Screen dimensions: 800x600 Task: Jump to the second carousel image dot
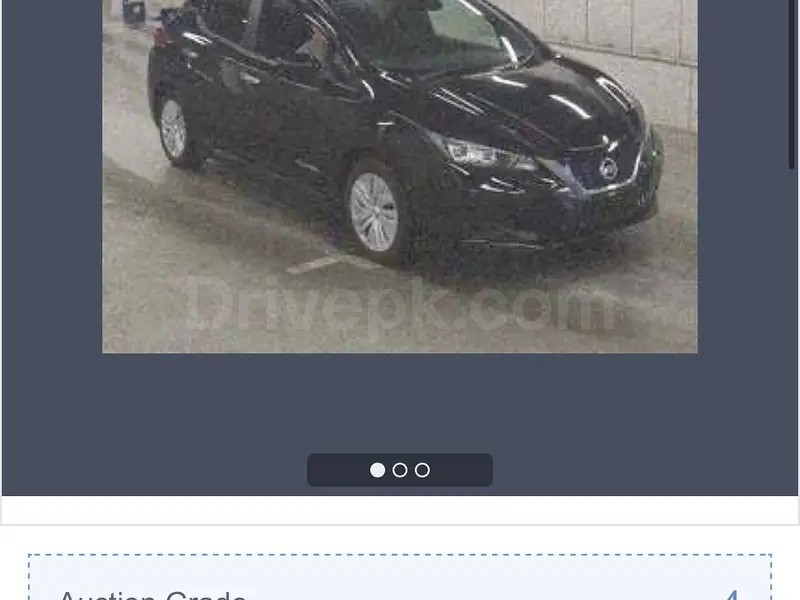tap(400, 470)
